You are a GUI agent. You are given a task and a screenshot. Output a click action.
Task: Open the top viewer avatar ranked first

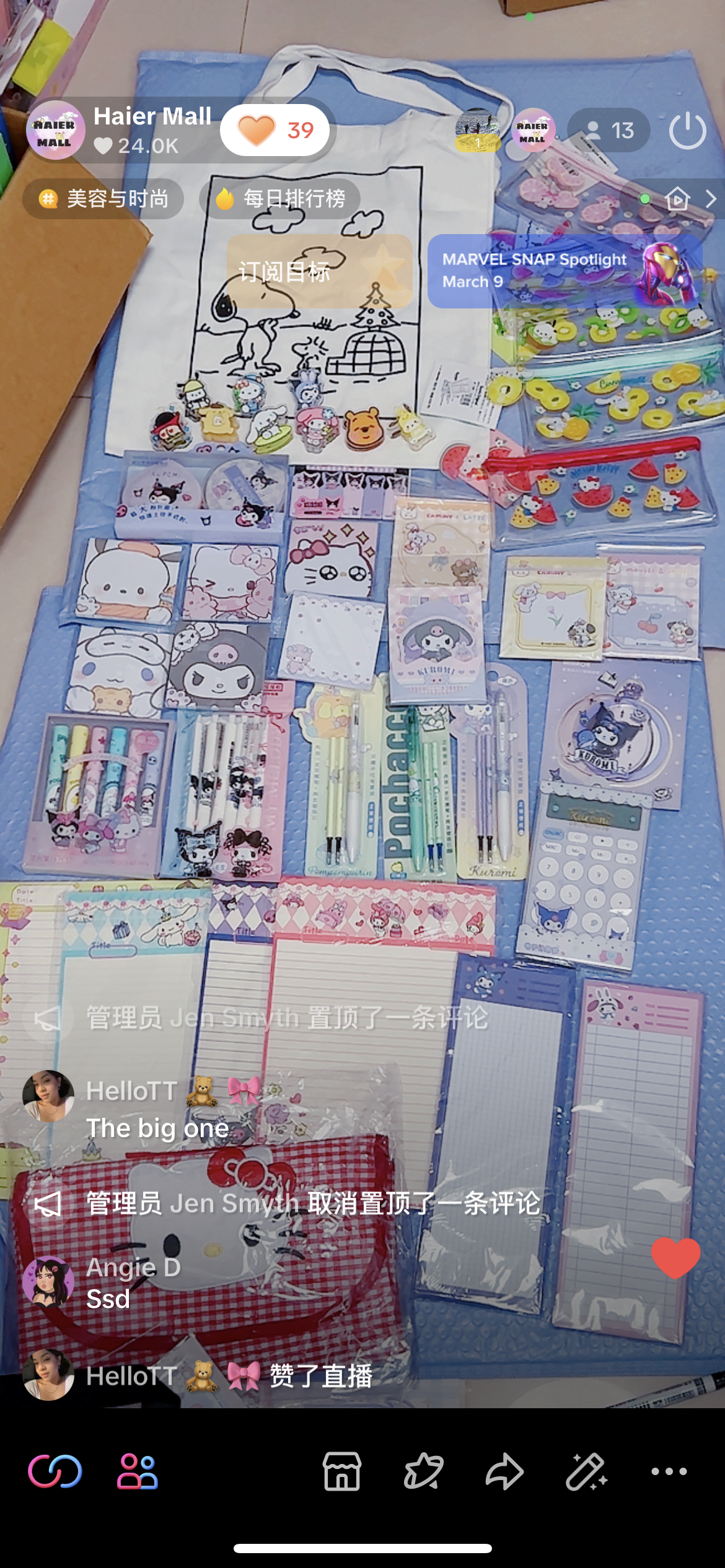(x=477, y=130)
